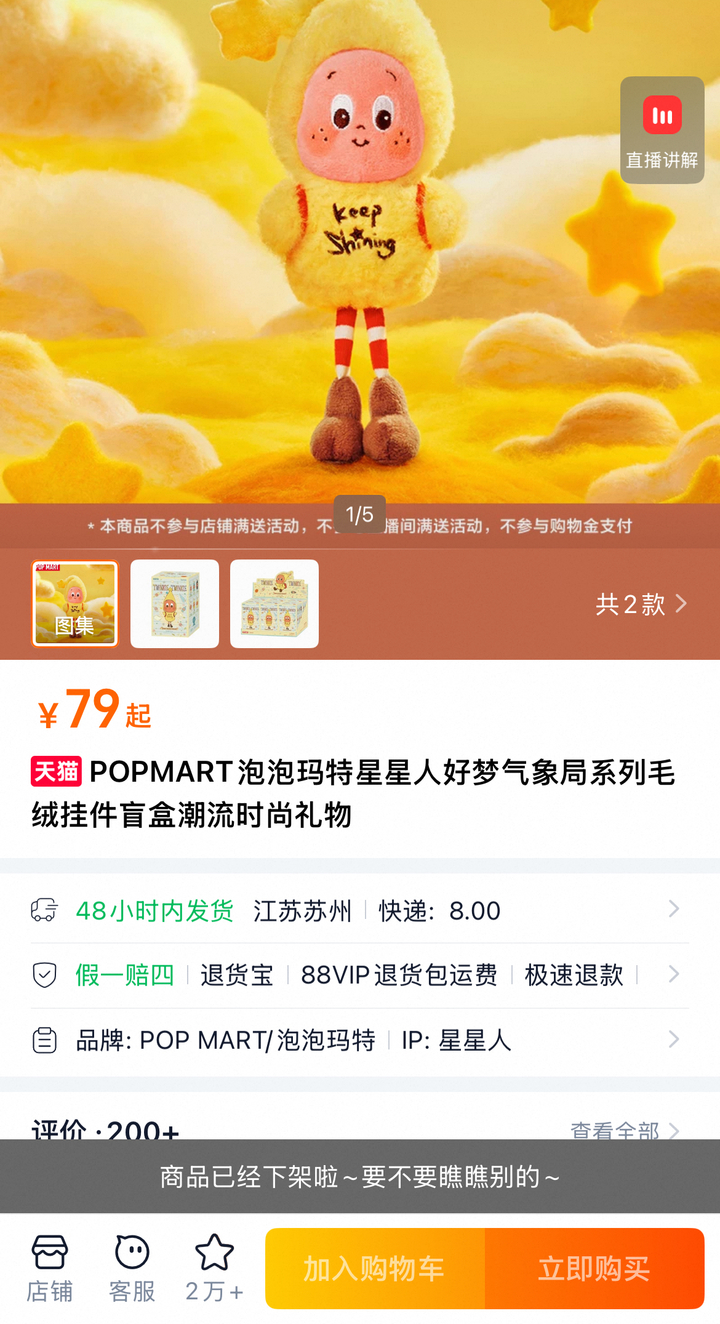View the full display box set thumbnail
Image resolution: width=720 pixels, height=1324 pixels.
click(x=274, y=604)
